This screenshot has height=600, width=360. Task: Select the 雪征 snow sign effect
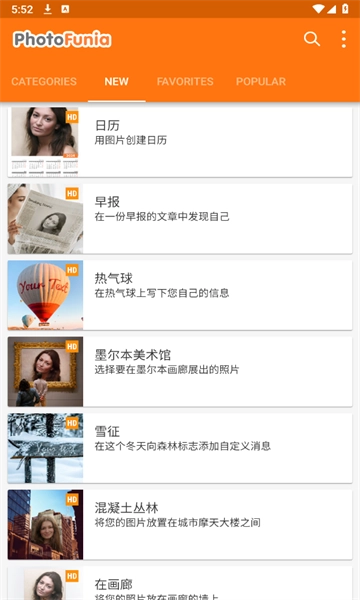tap(180, 448)
